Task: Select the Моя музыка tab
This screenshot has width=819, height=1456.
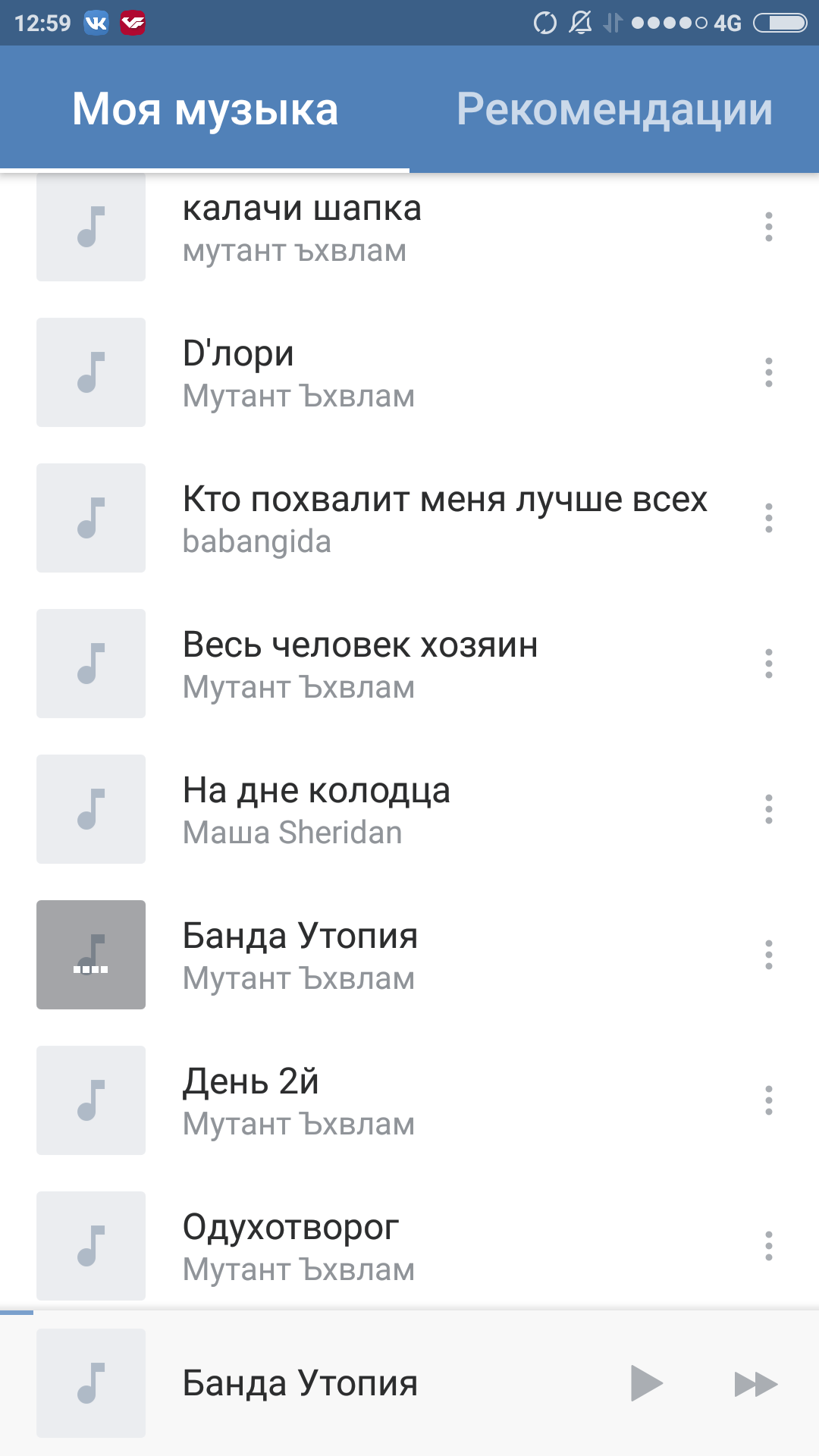Action: [x=205, y=109]
